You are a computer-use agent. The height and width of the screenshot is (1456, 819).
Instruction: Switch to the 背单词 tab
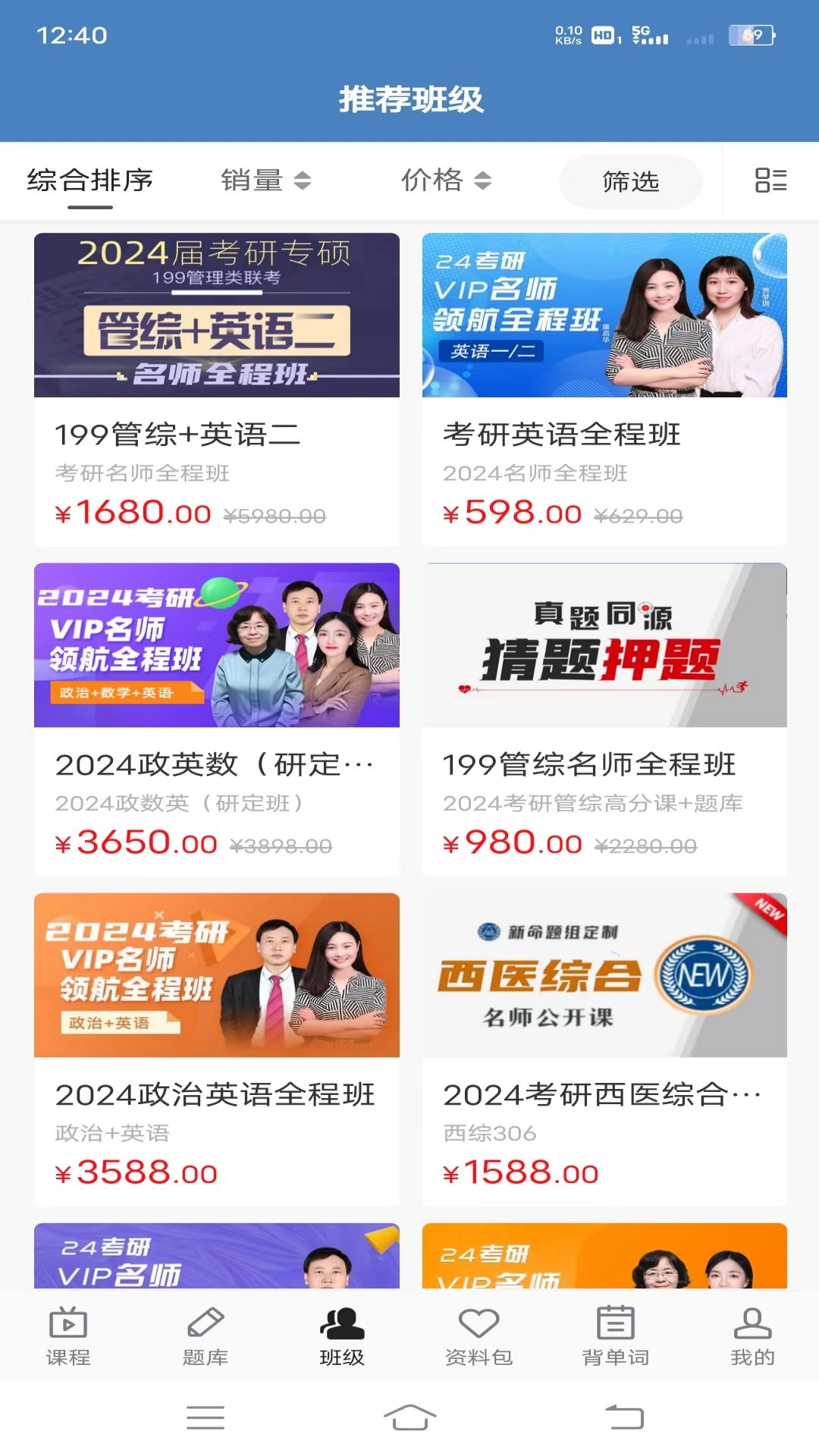click(x=615, y=1336)
